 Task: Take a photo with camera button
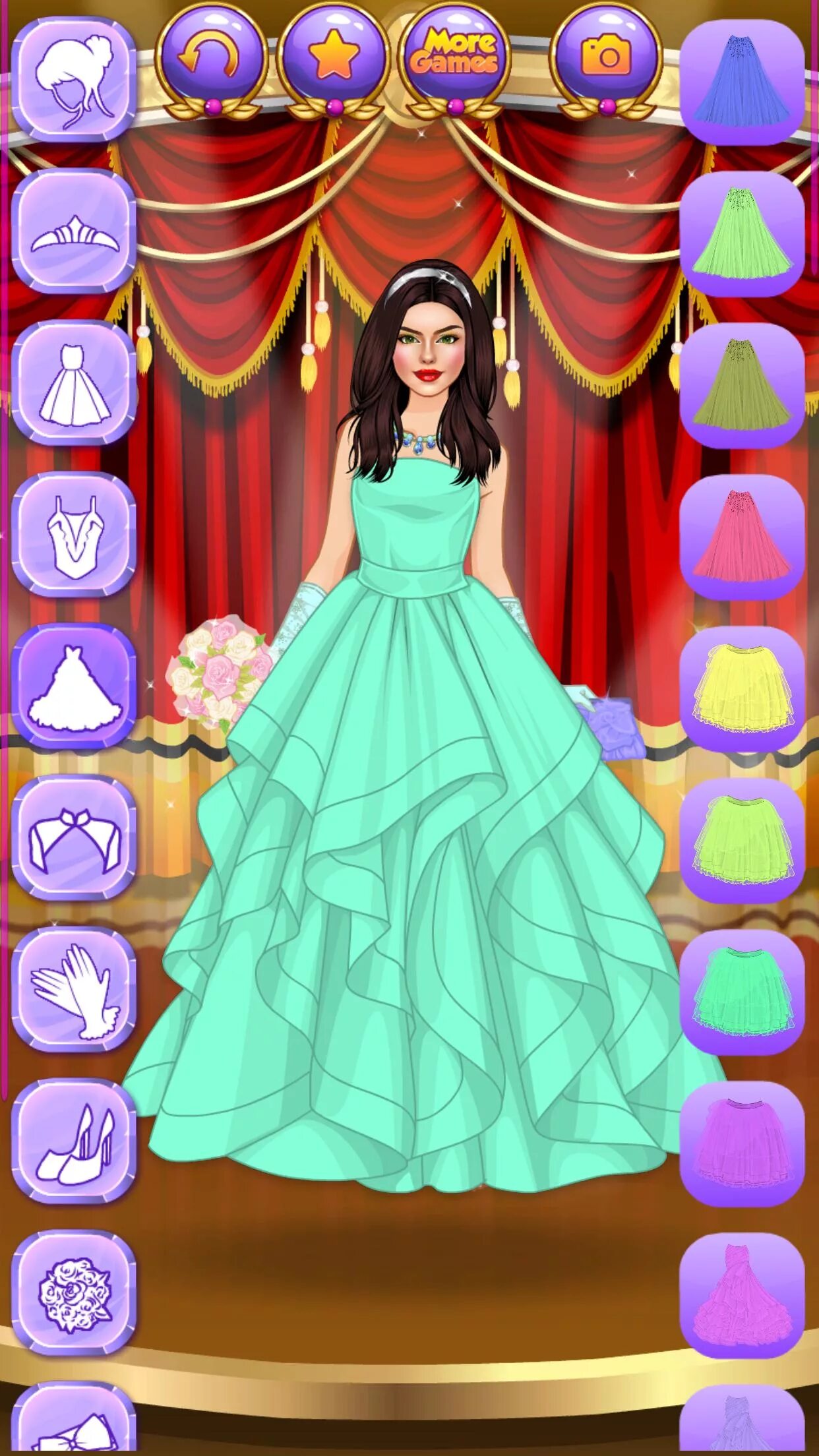click(606, 57)
